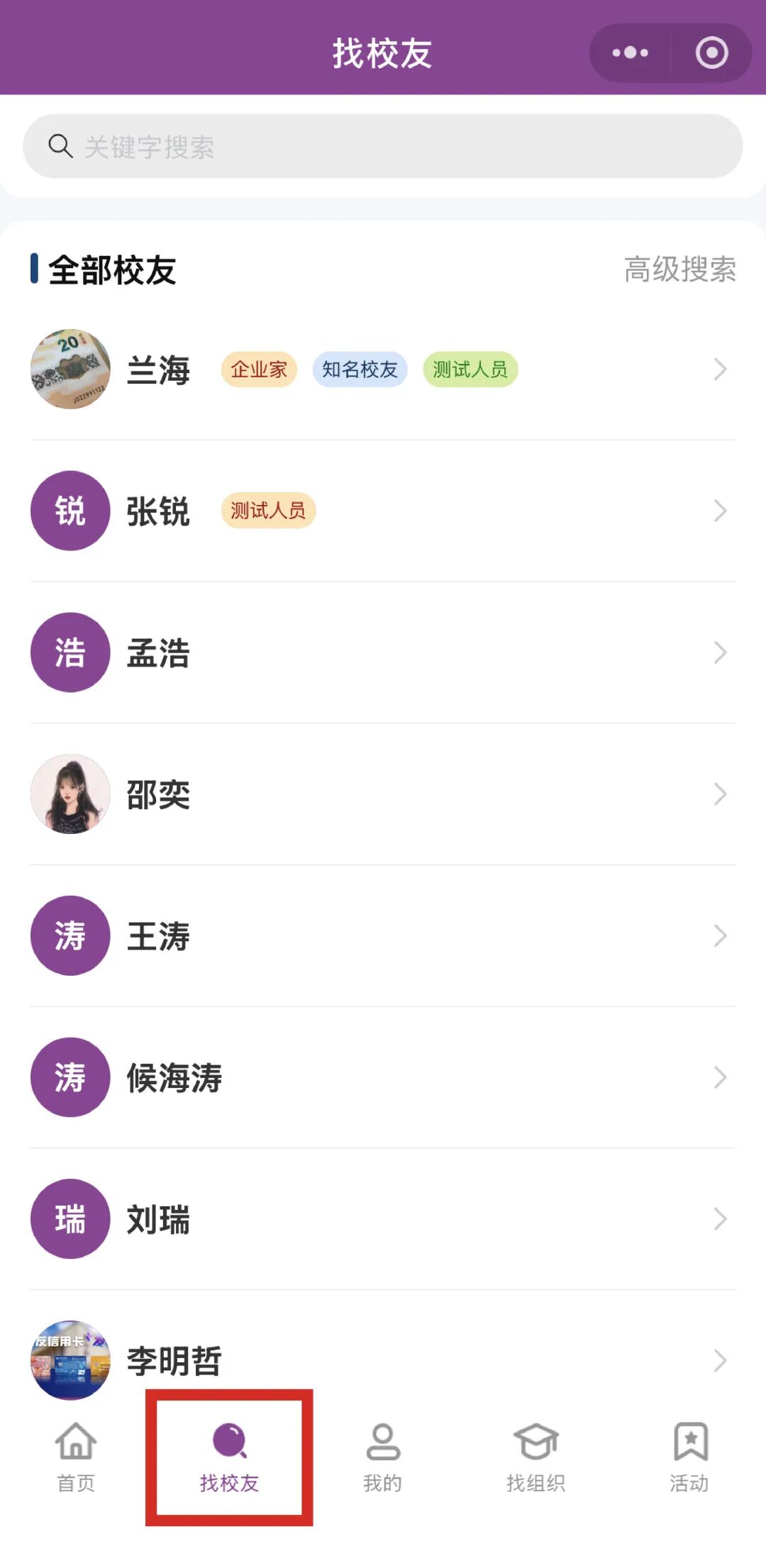Close the mini program via circle icon
The image size is (766, 1568).
(x=711, y=52)
